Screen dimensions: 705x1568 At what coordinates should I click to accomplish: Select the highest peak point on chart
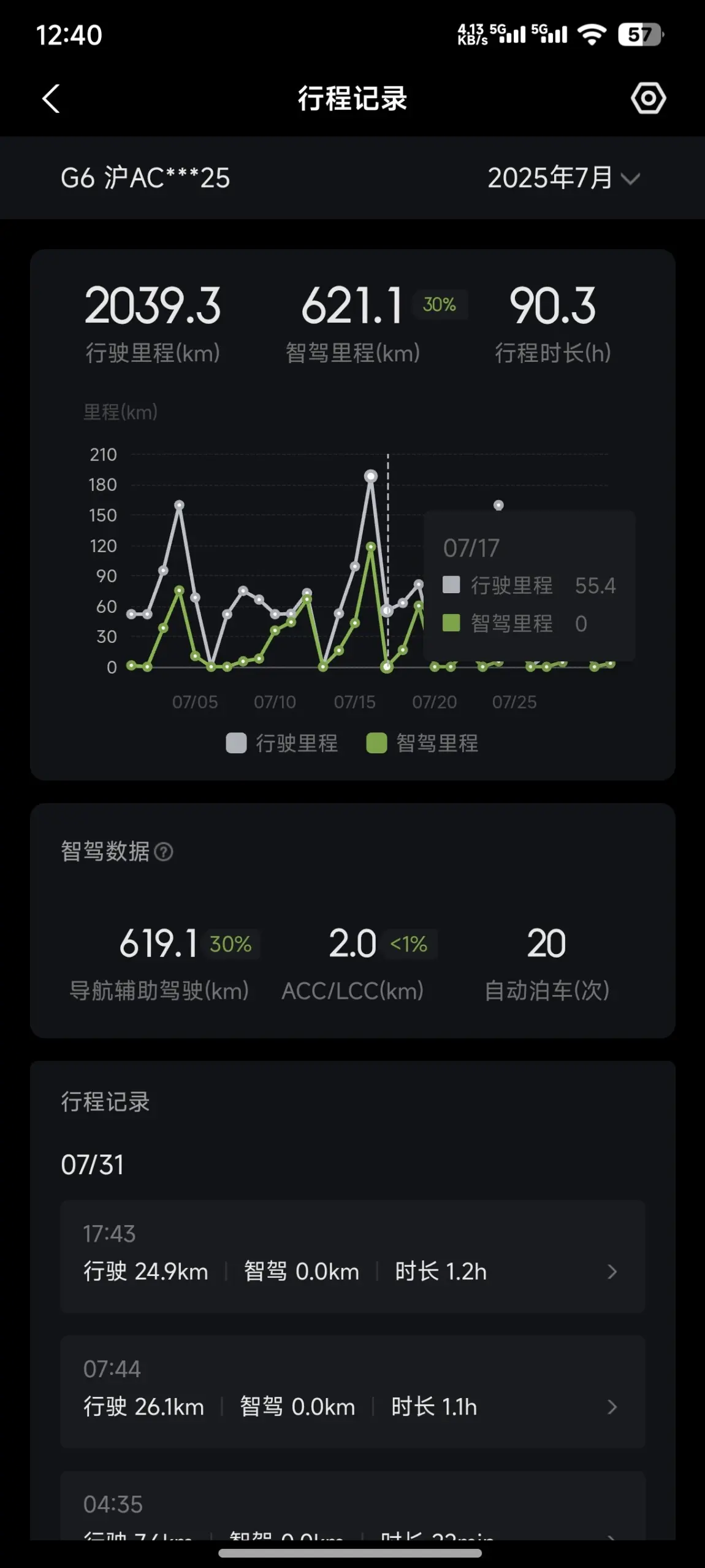(x=370, y=476)
